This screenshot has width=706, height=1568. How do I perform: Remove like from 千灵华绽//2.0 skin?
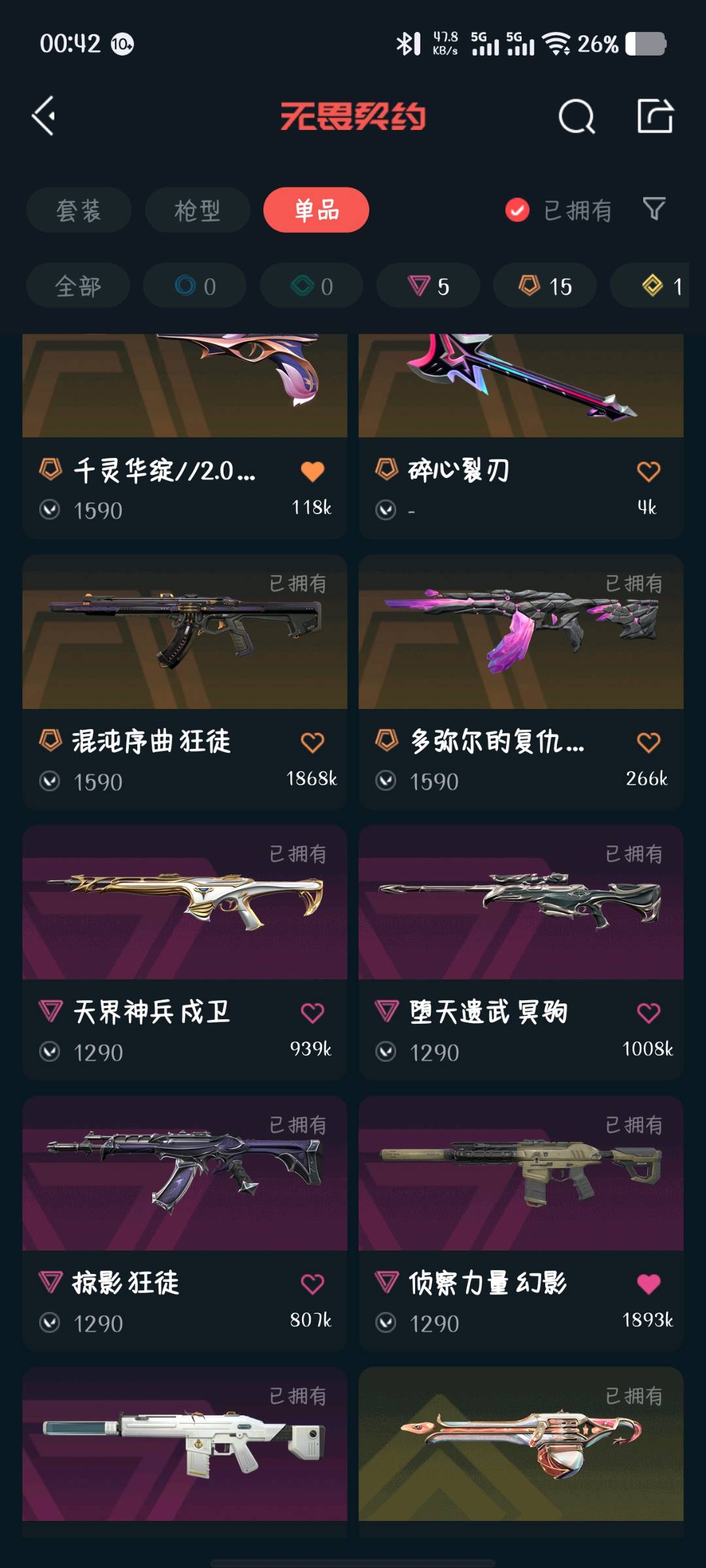[x=312, y=471]
